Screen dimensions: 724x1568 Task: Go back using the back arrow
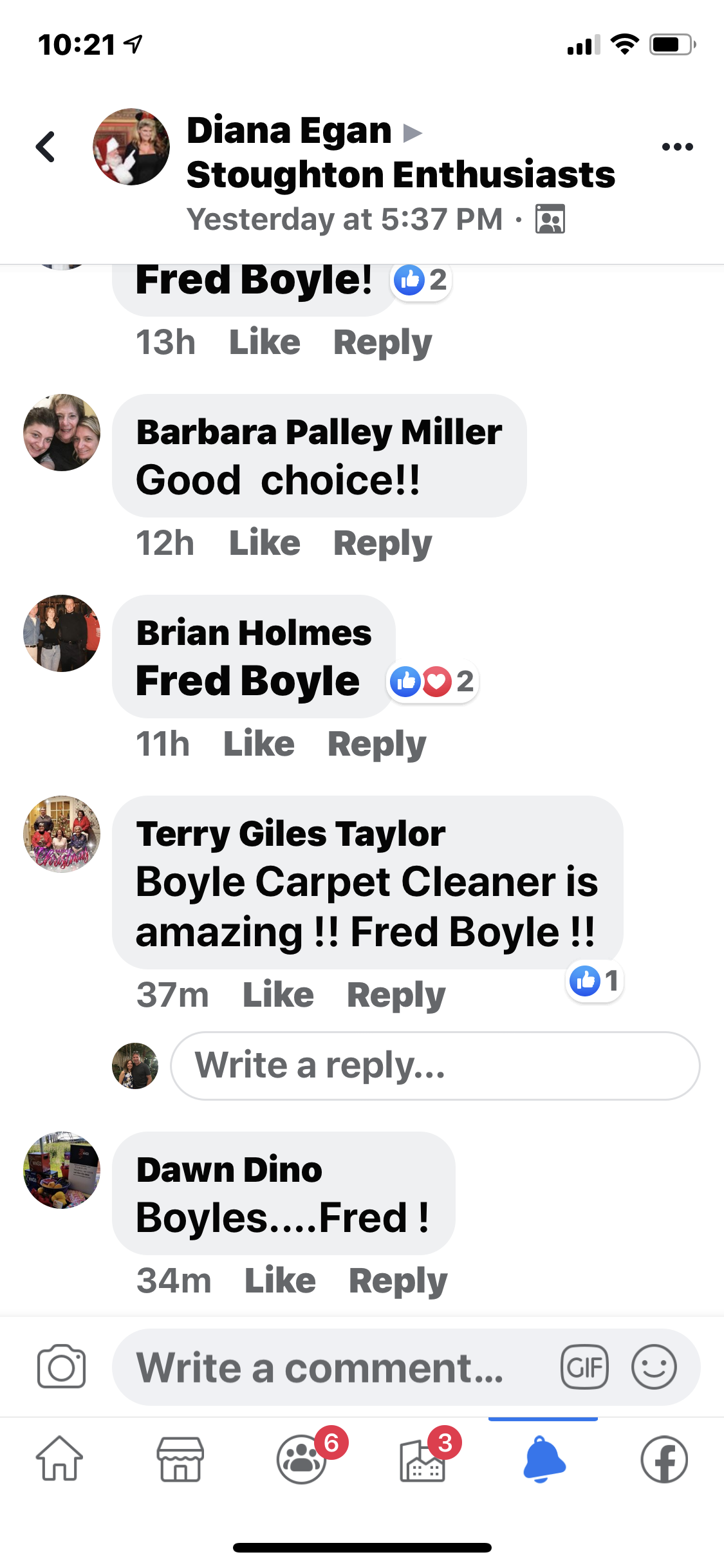46,147
